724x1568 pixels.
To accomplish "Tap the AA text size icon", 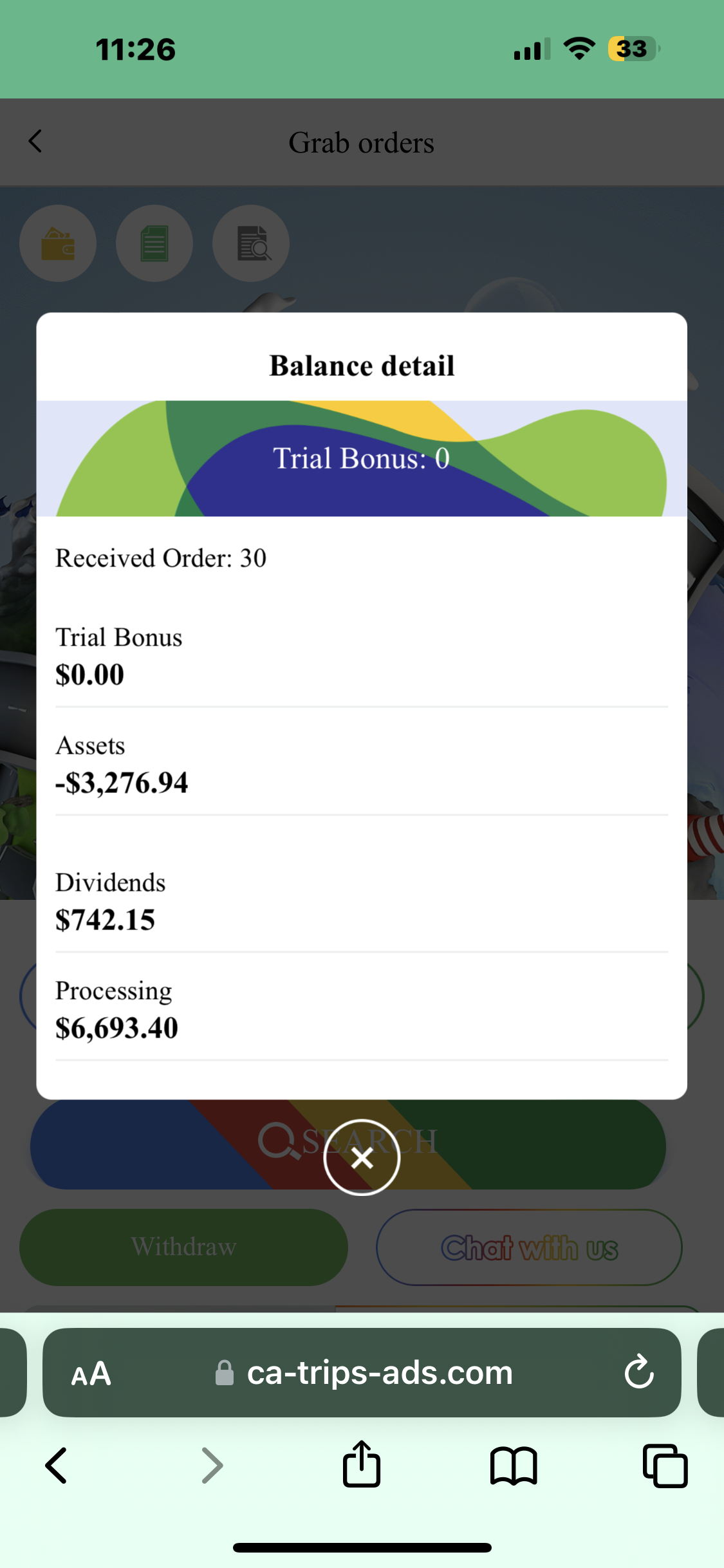I will pos(91,1372).
